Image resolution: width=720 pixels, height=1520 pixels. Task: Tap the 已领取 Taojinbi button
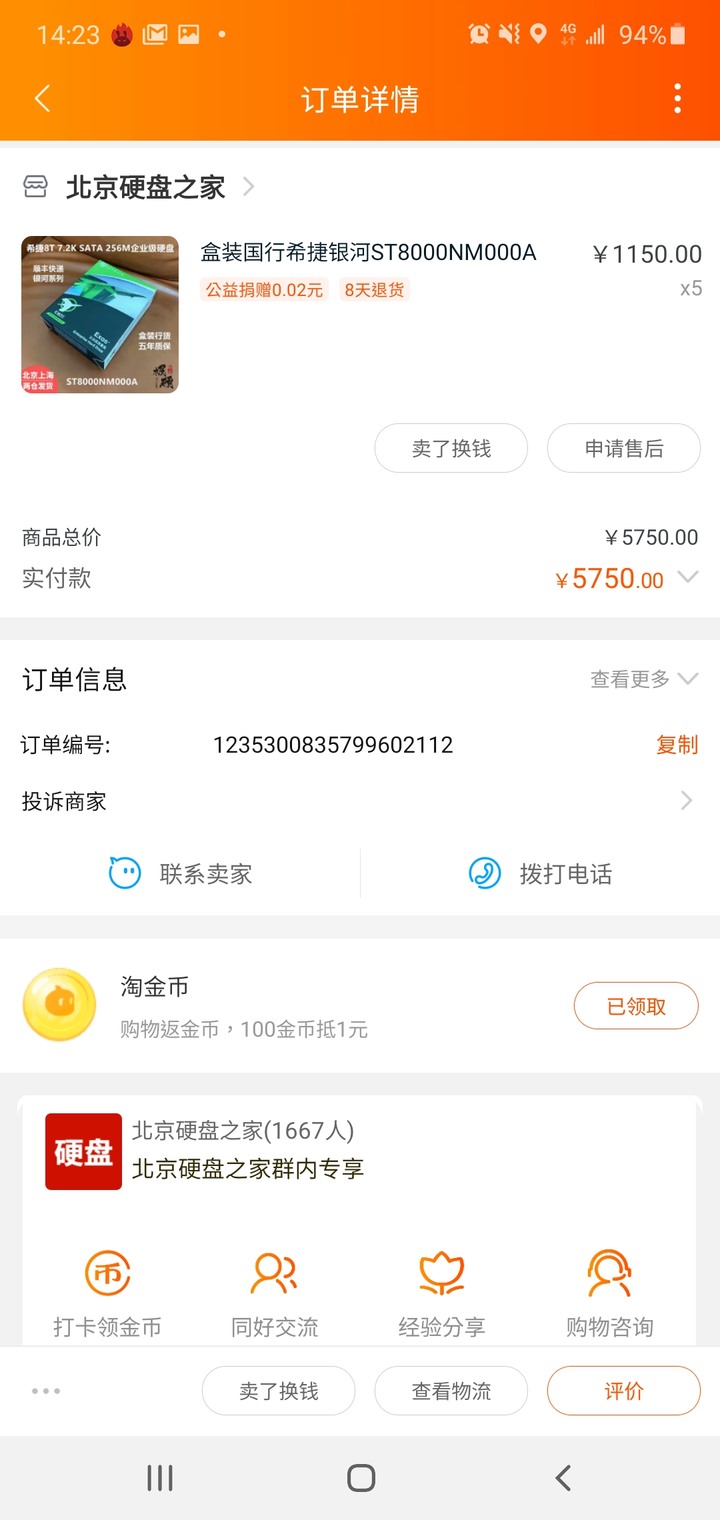pyautogui.click(x=636, y=1006)
